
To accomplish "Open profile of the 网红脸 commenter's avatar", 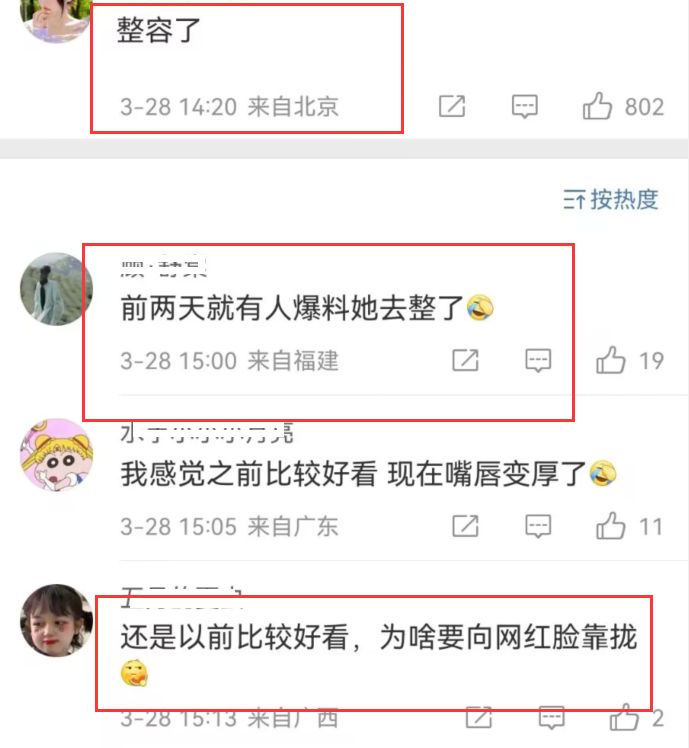I will pyautogui.click(x=56, y=620).
